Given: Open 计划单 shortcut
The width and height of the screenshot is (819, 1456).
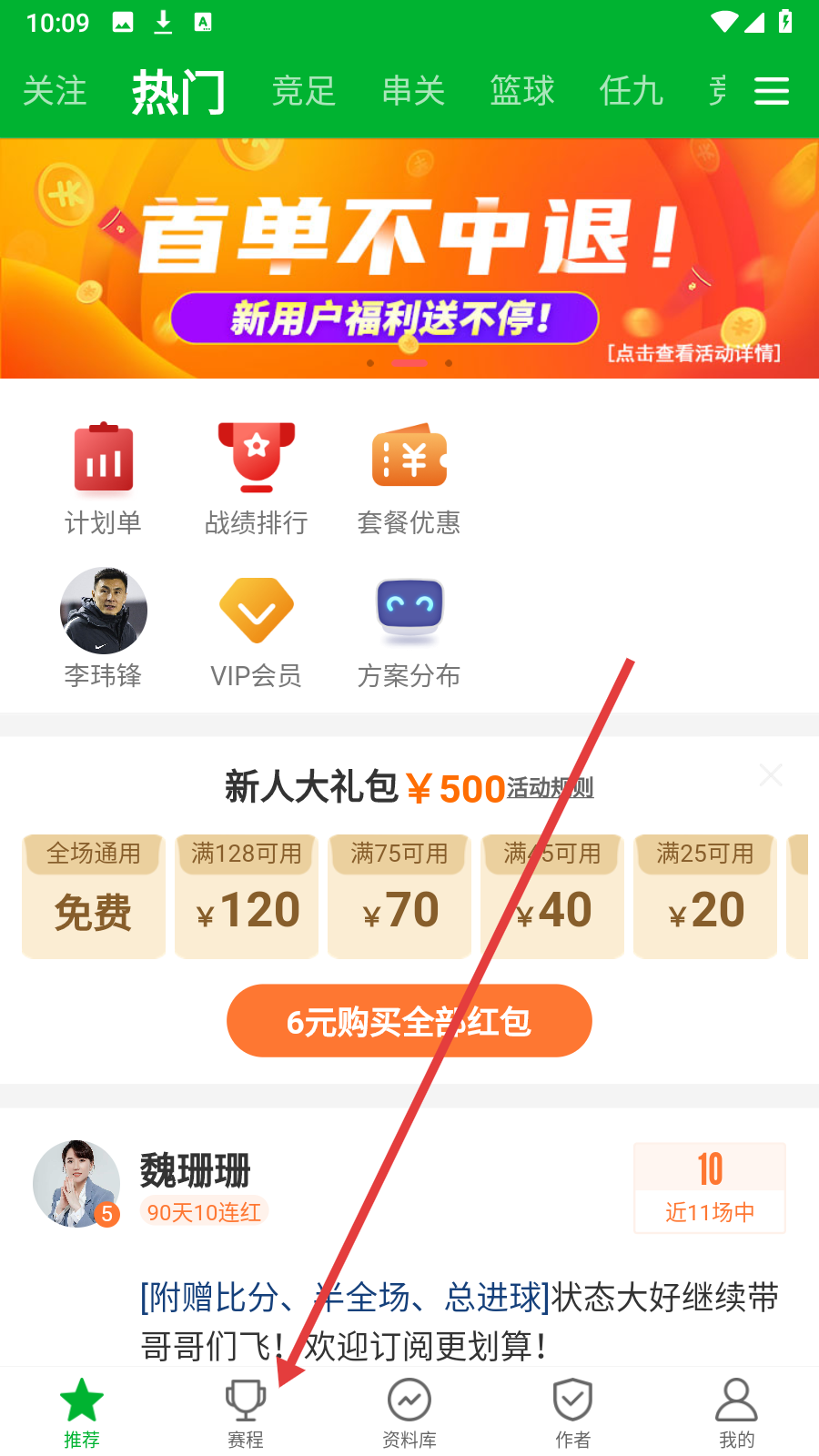Looking at the screenshot, I should (x=103, y=480).
